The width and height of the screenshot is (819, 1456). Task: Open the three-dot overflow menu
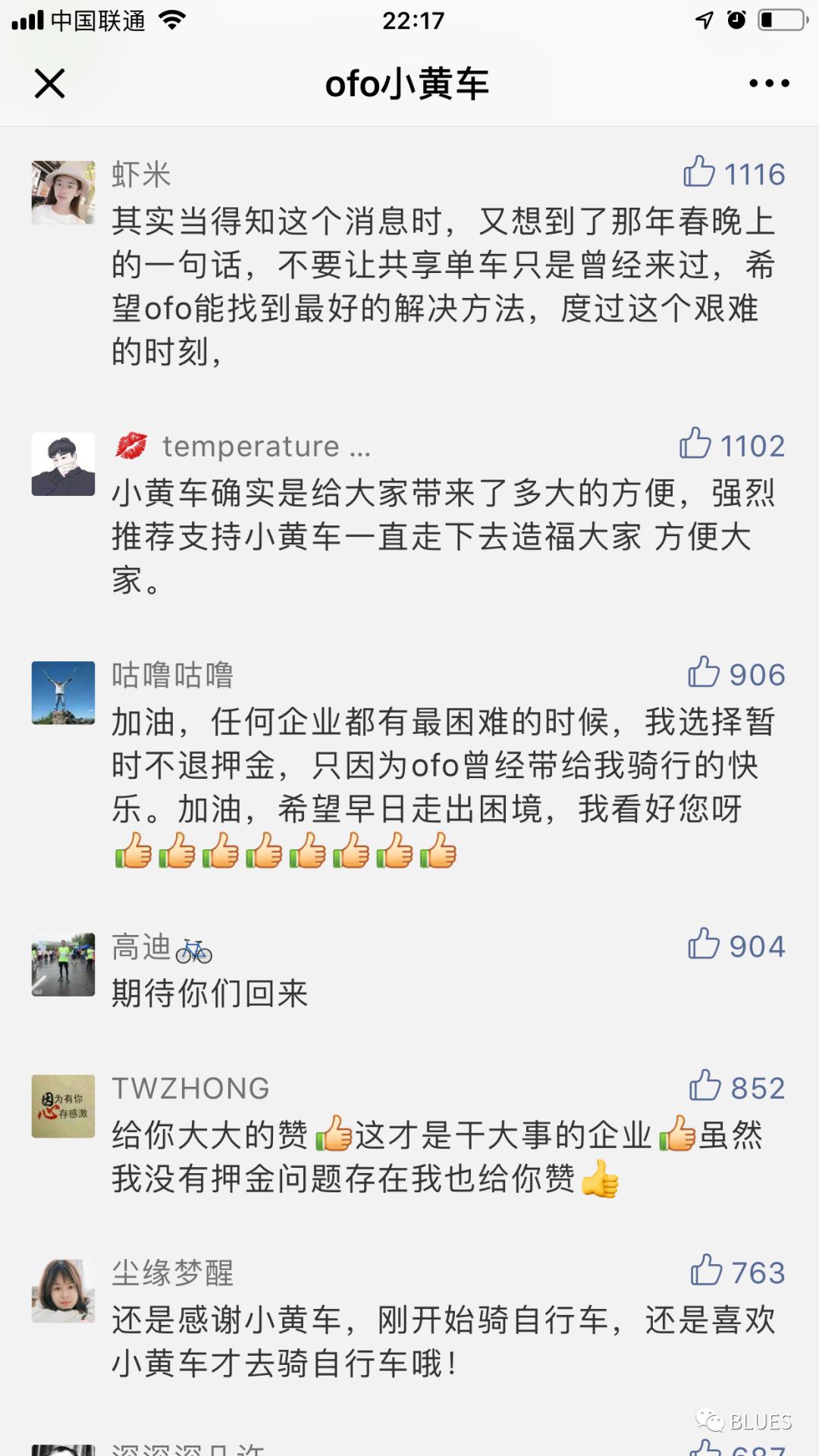[x=769, y=83]
